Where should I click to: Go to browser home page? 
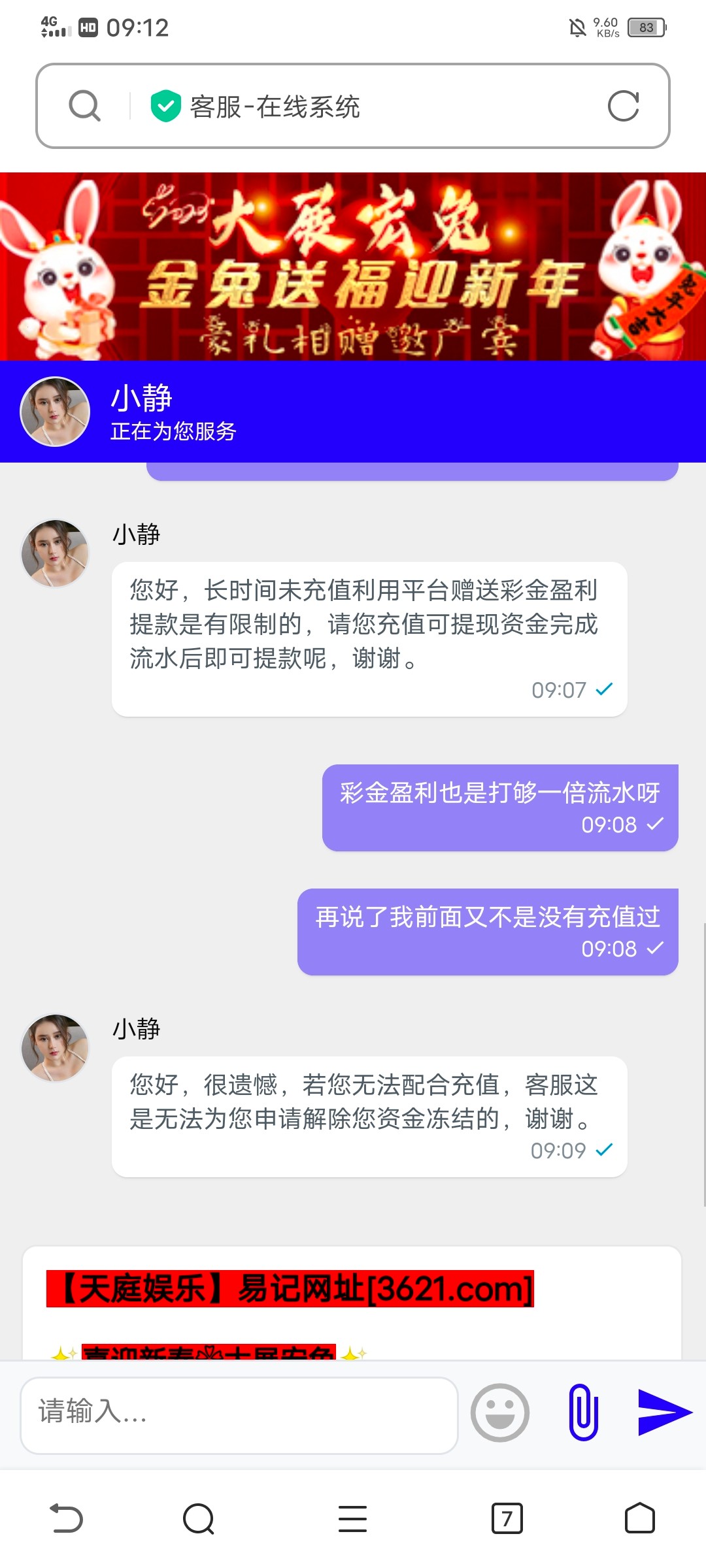click(640, 1518)
